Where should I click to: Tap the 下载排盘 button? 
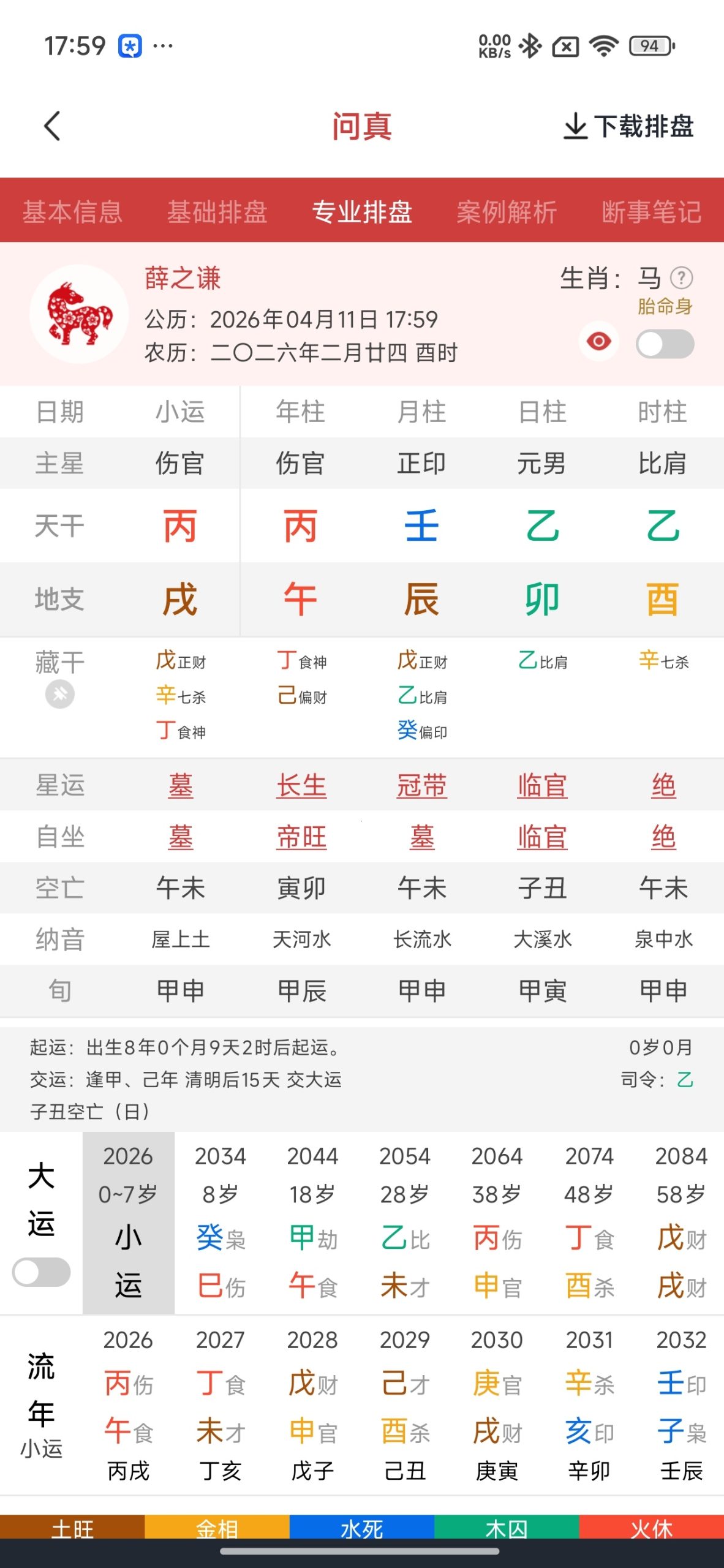625,126
